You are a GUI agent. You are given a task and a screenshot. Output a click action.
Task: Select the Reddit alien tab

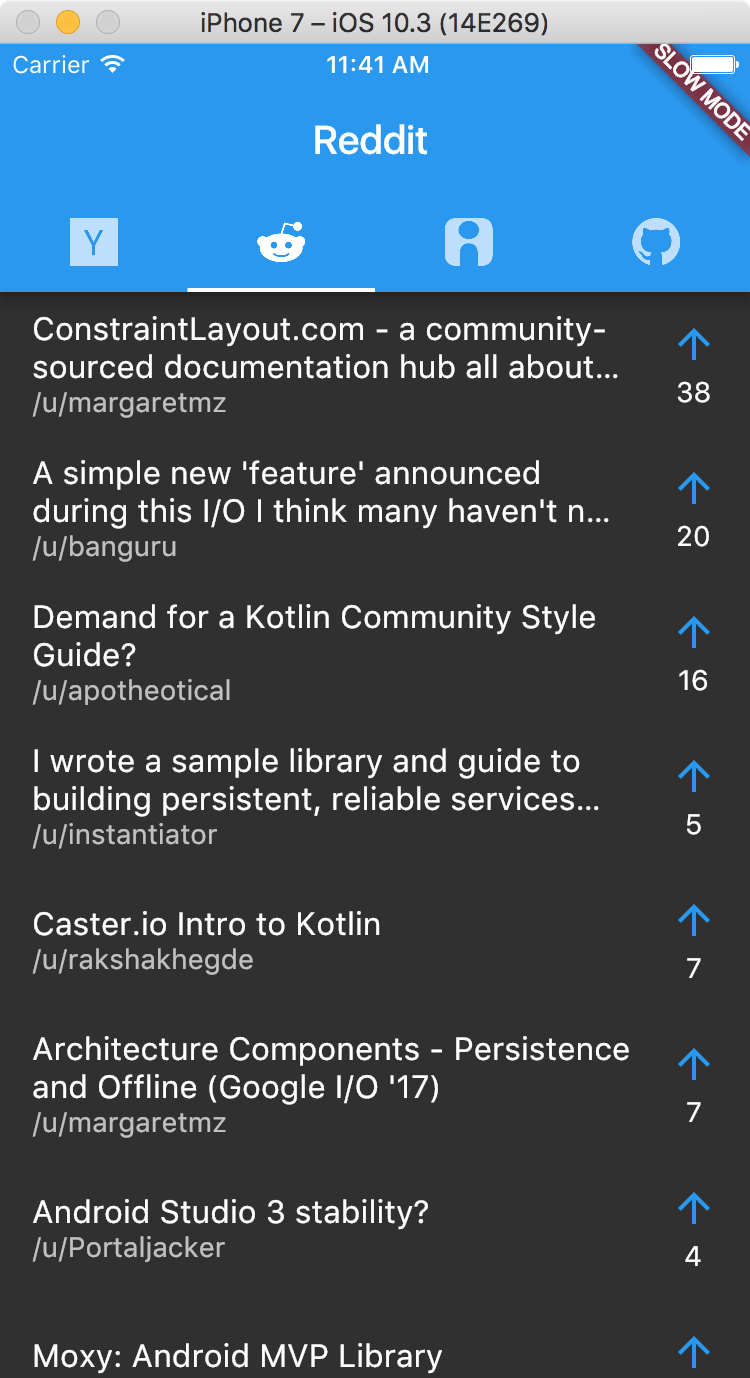tap(281, 242)
